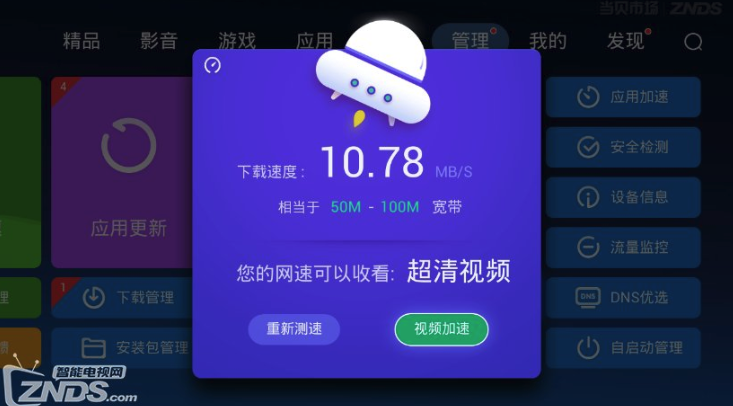Switch to the 游戏 tab
The image size is (733, 406).
coord(236,41)
